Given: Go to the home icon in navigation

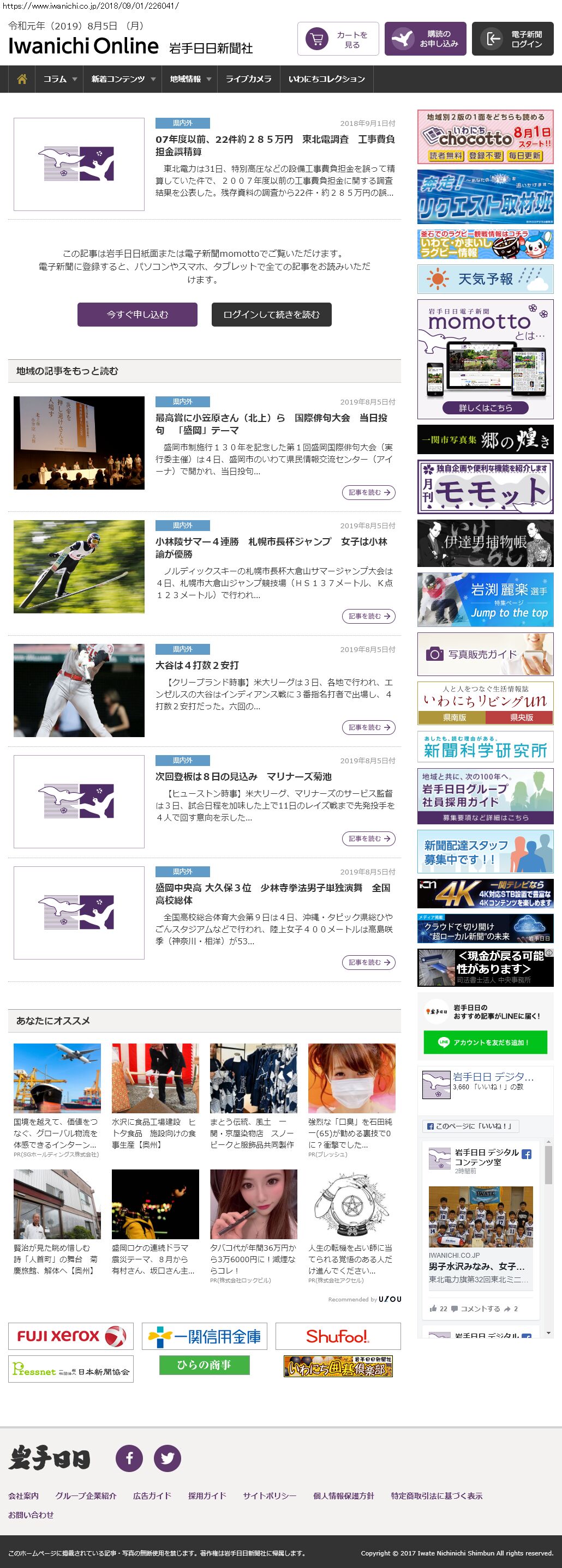Looking at the screenshot, I should click(22, 79).
